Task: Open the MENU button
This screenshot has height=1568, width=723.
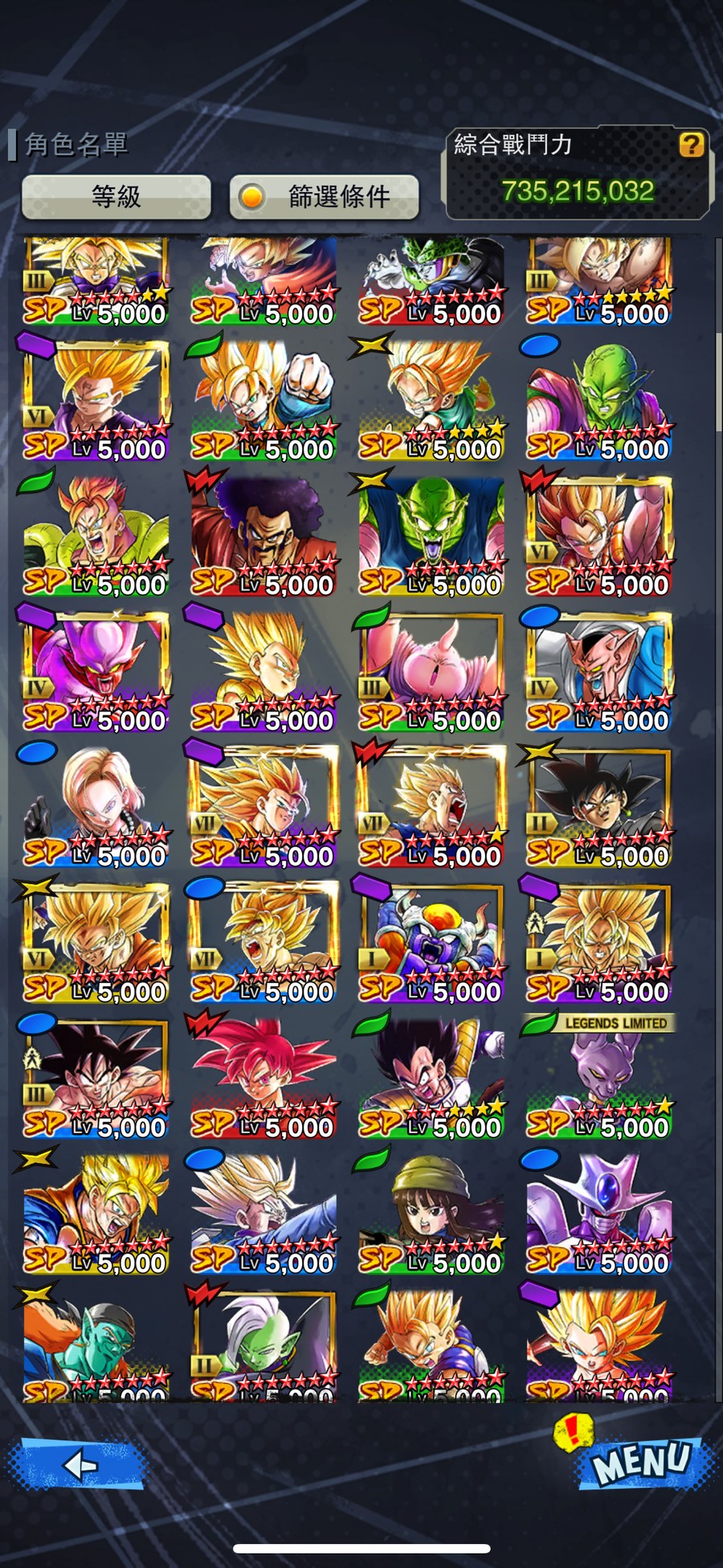Action: (642, 1463)
